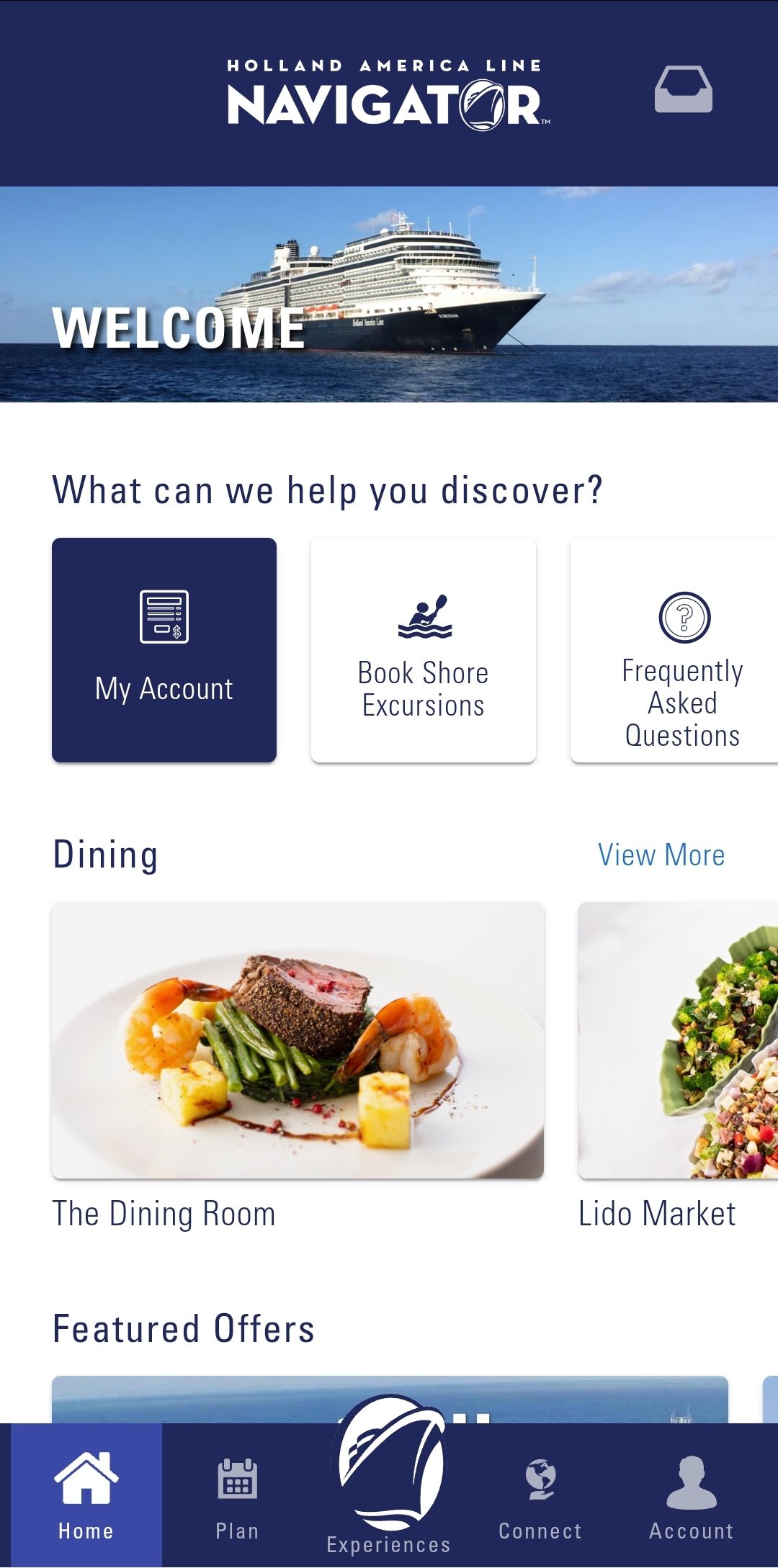This screenshot has height=1568, width=778.
Task: Open the Account tab
Action: click(692, 1495)
